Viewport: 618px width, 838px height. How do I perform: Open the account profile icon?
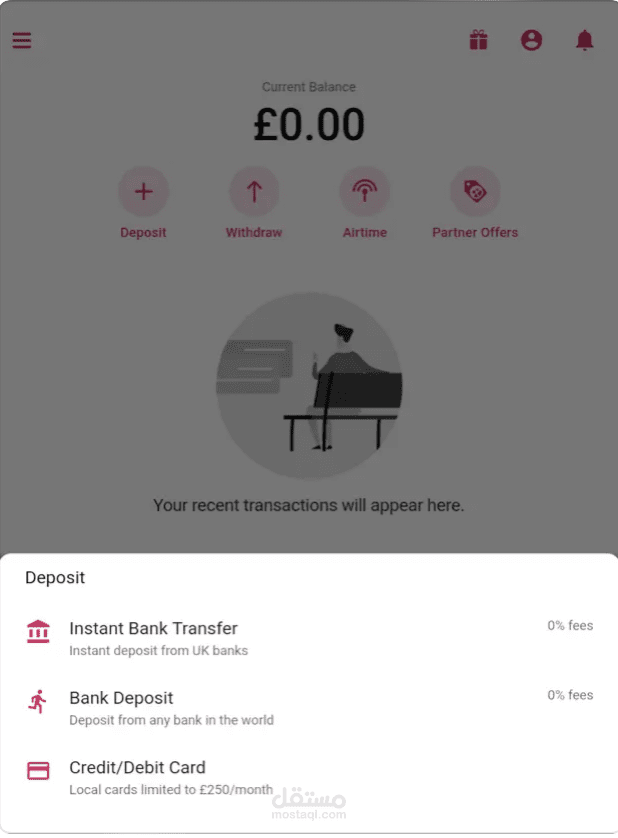pyautogui.click(x=531, y=40)
